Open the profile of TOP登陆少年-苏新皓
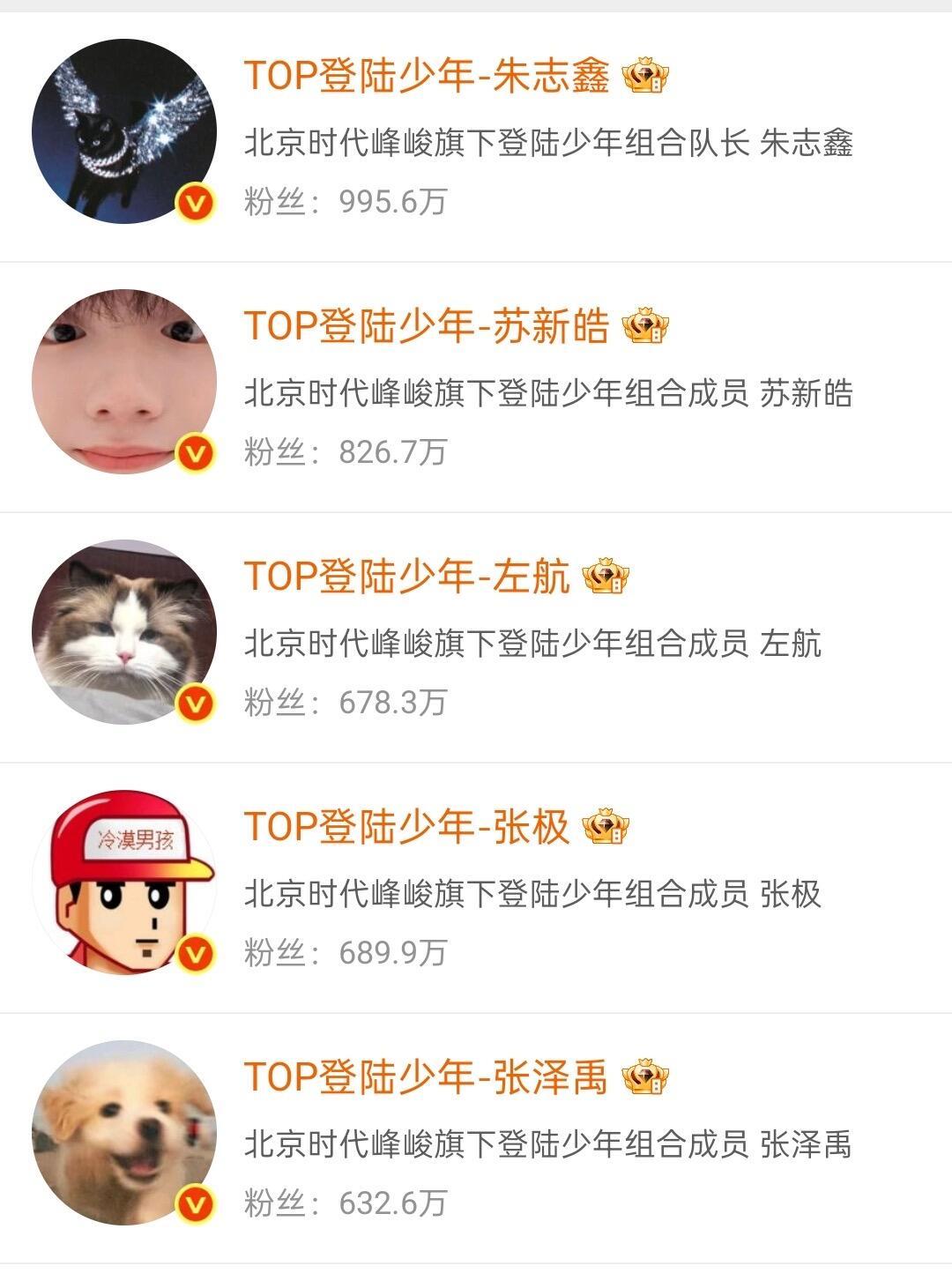This screenshot has height=1281, width=952. 476,387
